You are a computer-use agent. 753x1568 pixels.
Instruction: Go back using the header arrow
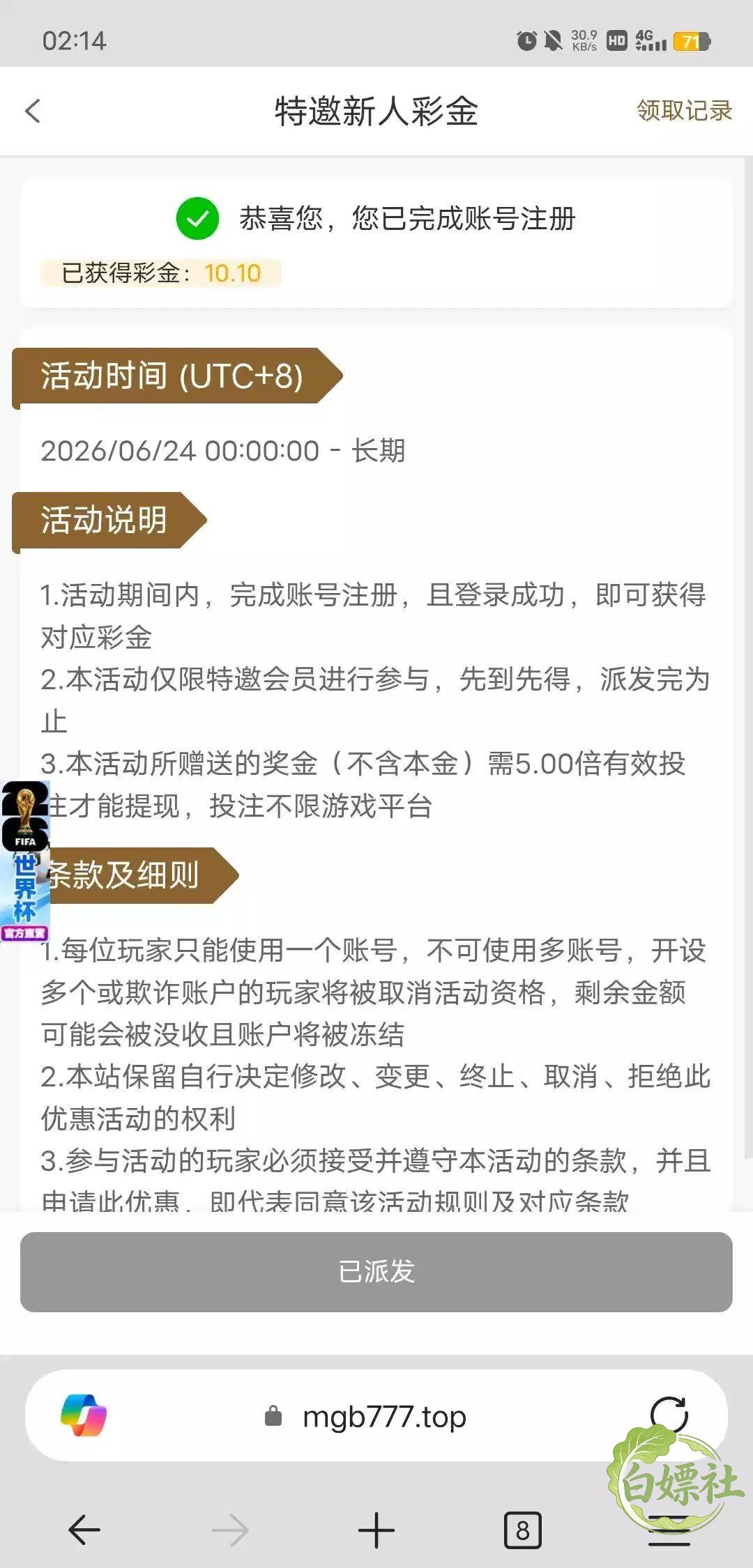[x=33, y=111]
